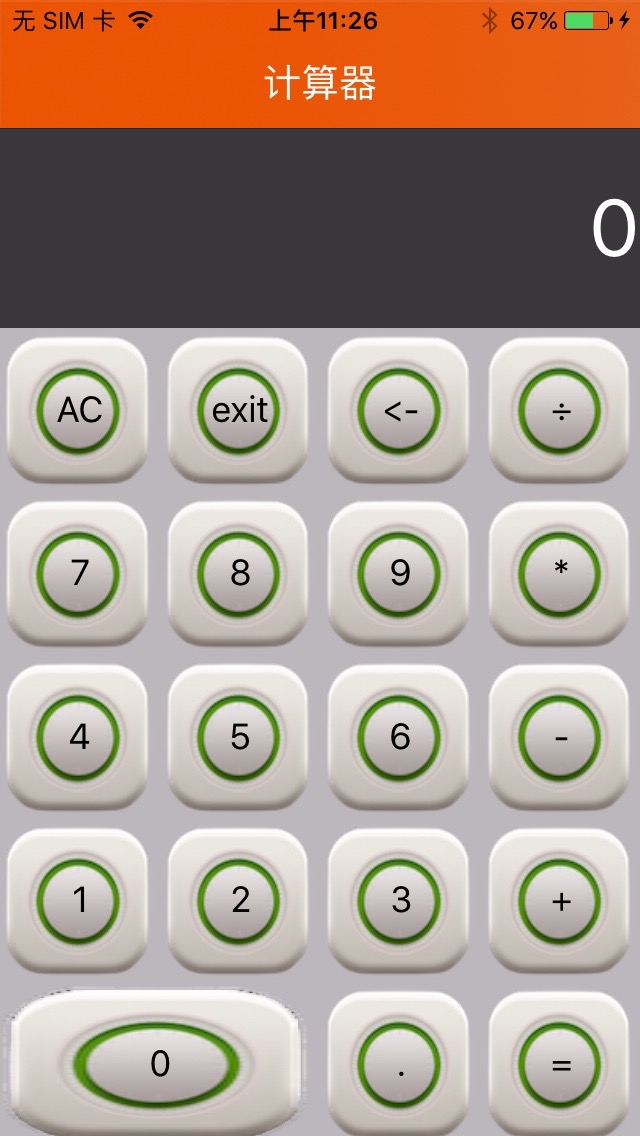The image size is (640, 1136).
Task: Enter digit 8
Action: point(239,573)
